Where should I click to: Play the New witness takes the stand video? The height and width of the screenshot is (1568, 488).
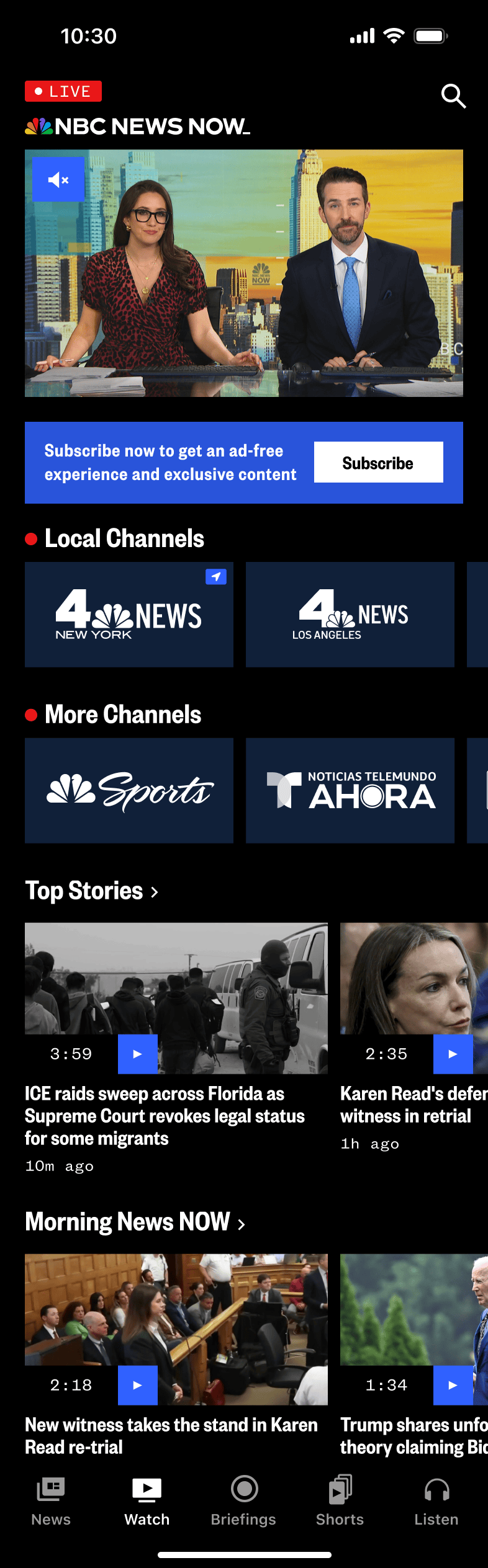[138, 1385]
